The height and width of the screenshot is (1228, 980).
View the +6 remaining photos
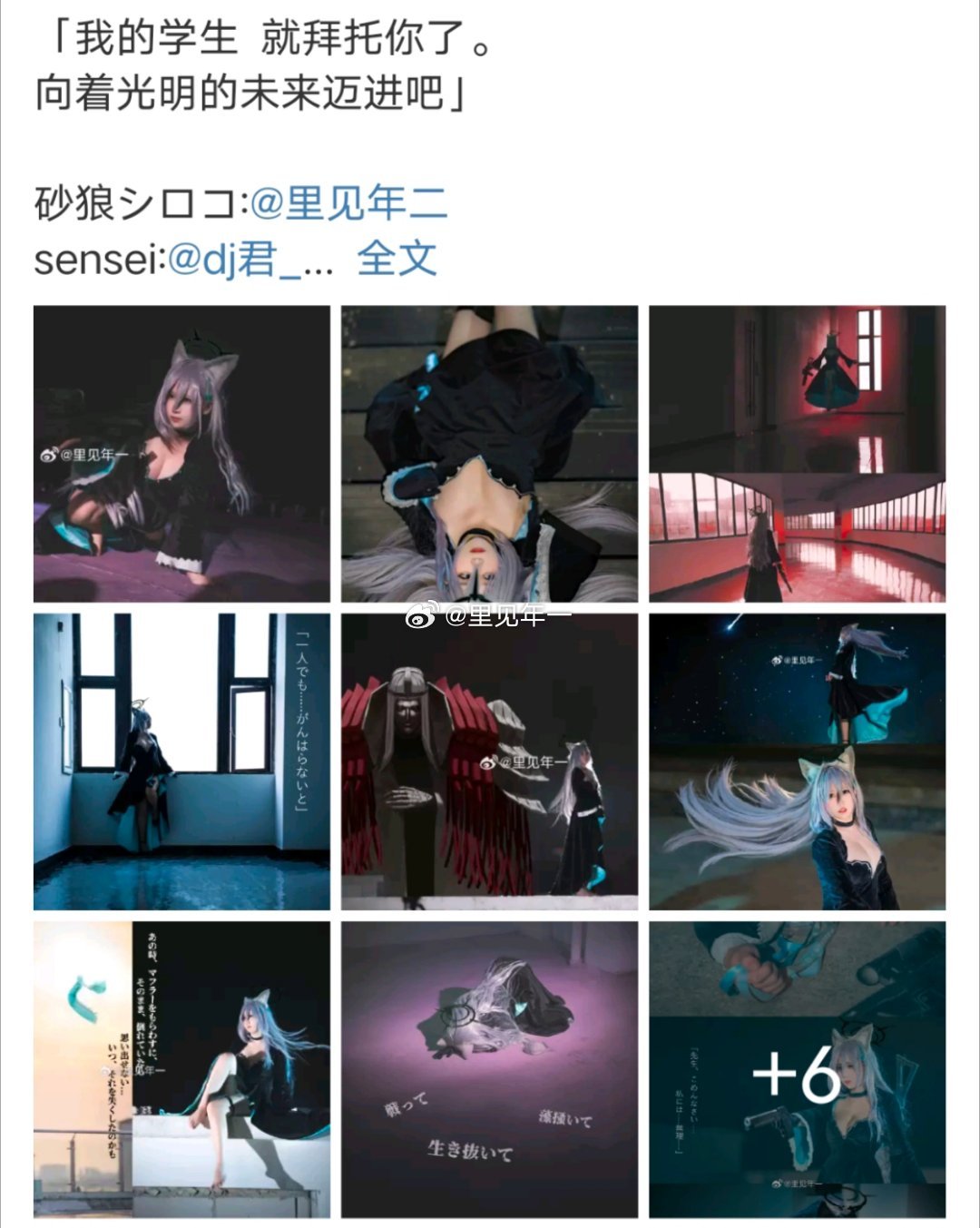click(x=797, y=1069)
